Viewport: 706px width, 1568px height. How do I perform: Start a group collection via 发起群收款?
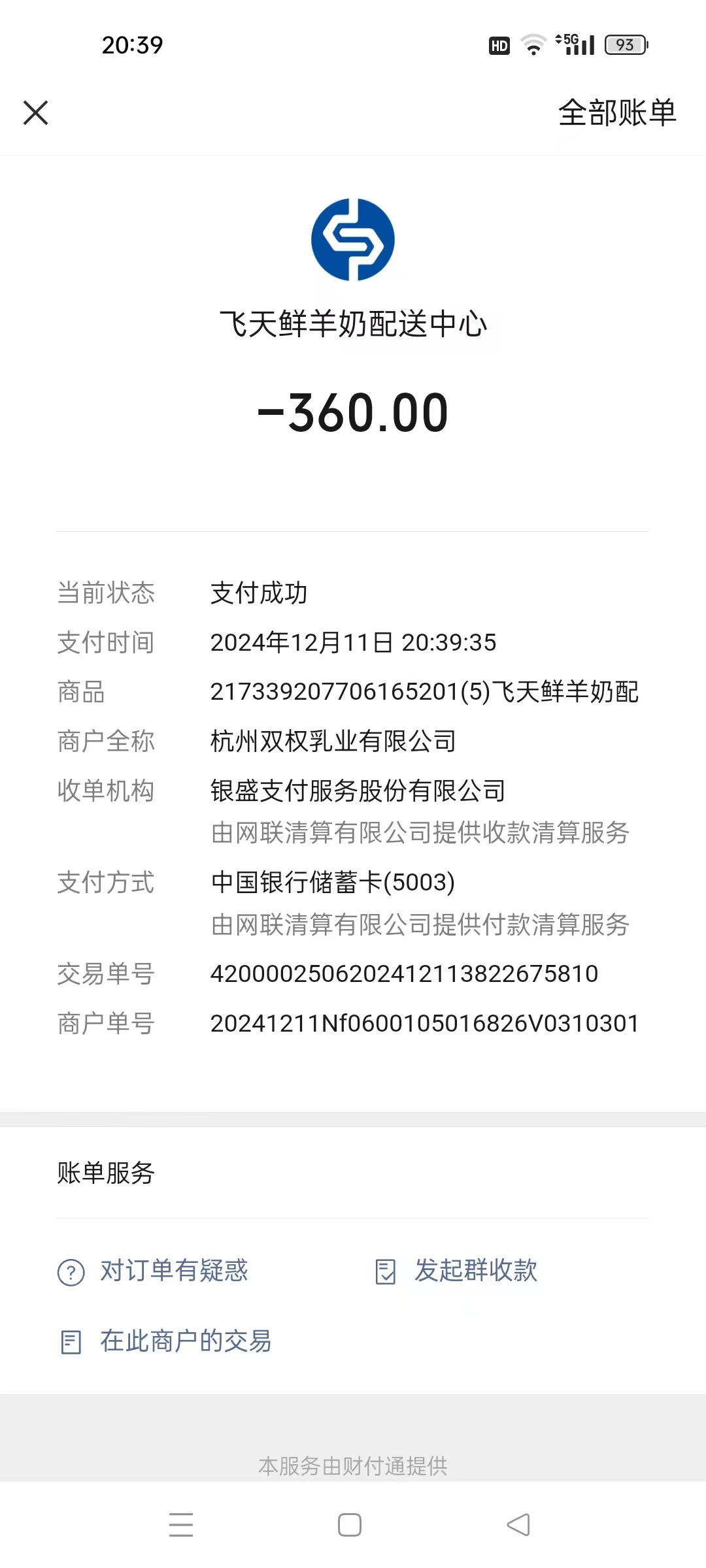(457, 1271)
